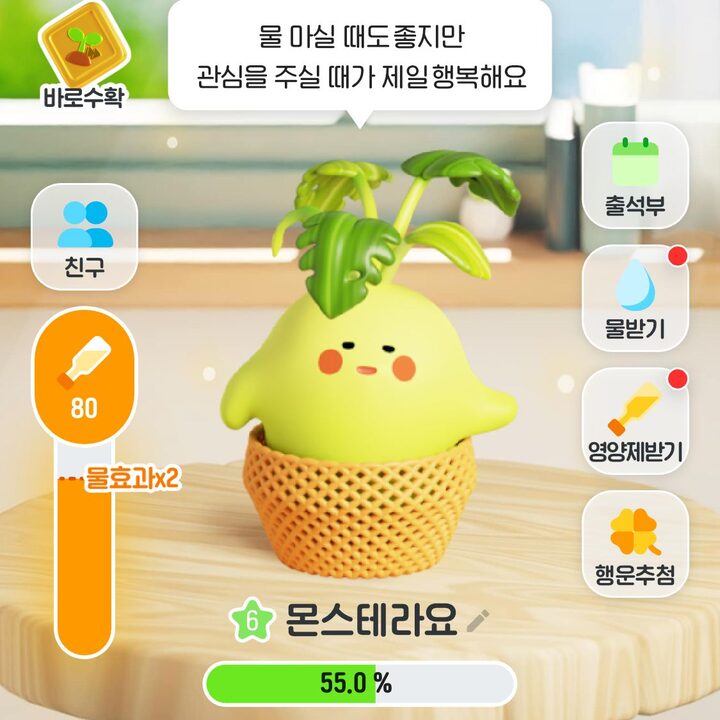Get nutrients via 영양제받기
Viewport: 720px width, 720px height.
pyautogui.click(x=635, y=420)
